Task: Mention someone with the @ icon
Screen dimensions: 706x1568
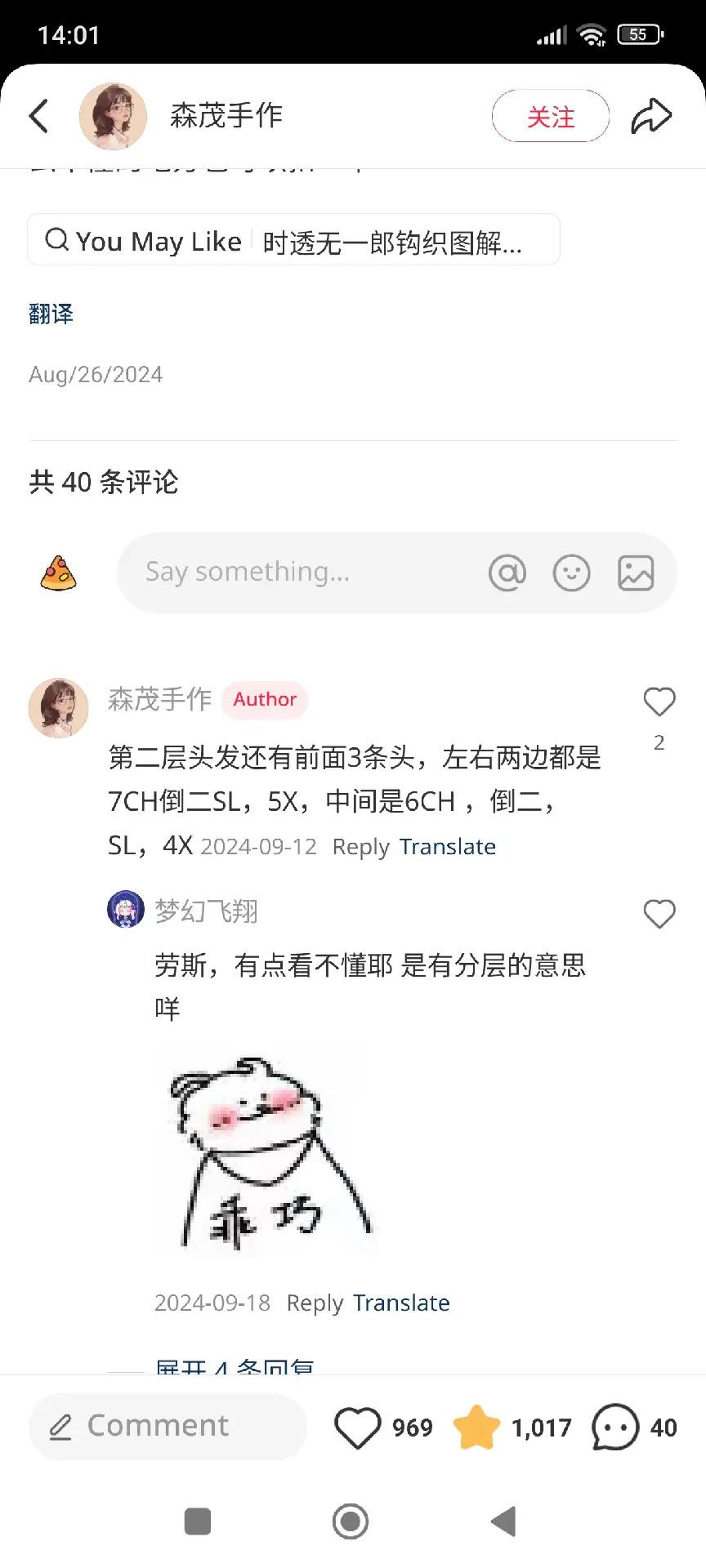Action: [x=507, y=572]
